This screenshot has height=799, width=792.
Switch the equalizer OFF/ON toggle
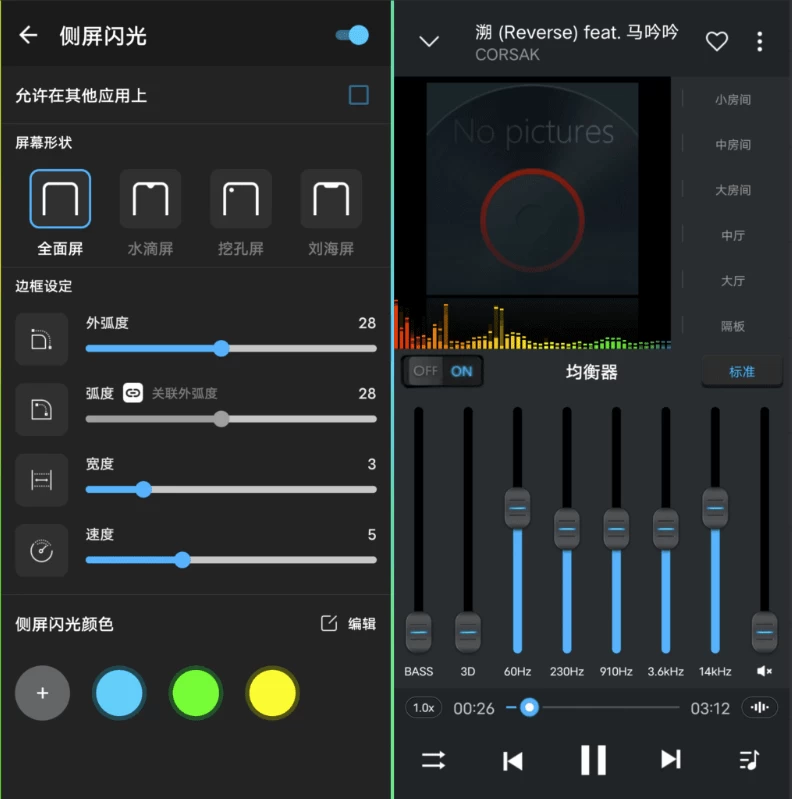[443, 371]
